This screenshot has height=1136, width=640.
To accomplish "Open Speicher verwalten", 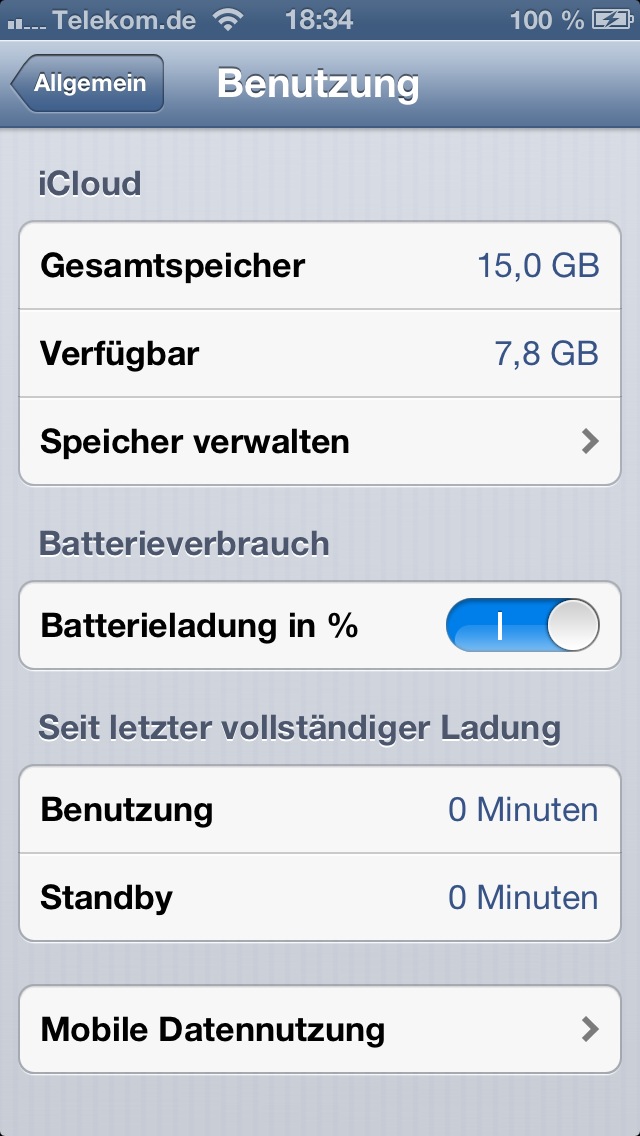I will (320, 441).
